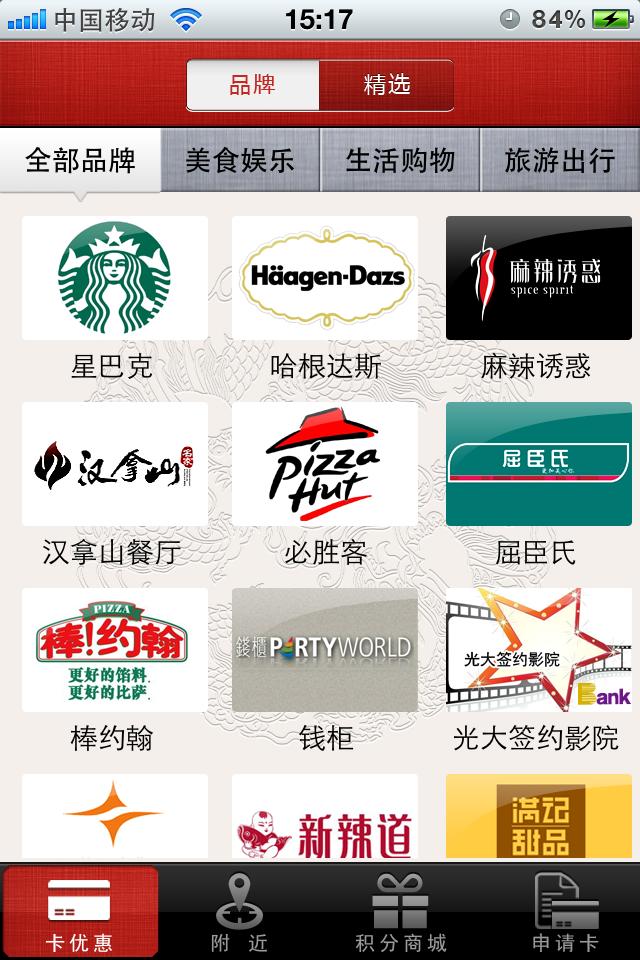The width and height of the screenshot is (640, 960).
Task: Open the 星巴克 brand tile
Action: pyautogui.click(x=114, y=278)
